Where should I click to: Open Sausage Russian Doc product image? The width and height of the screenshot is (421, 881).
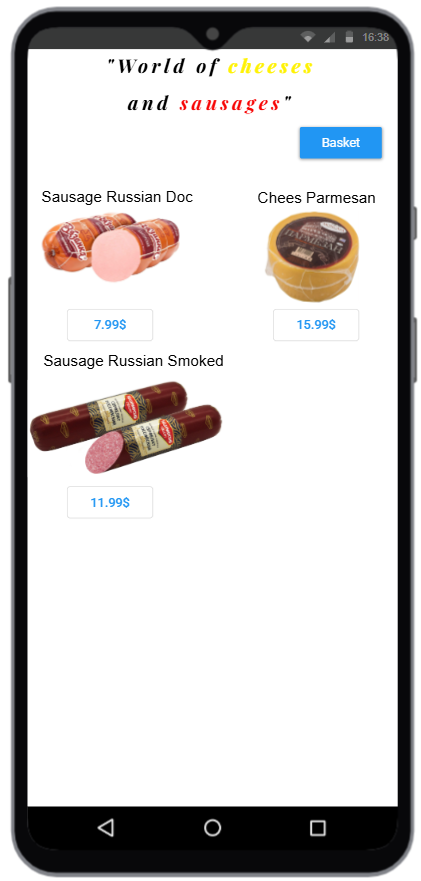pyautogui.click(x=112, y=247)
